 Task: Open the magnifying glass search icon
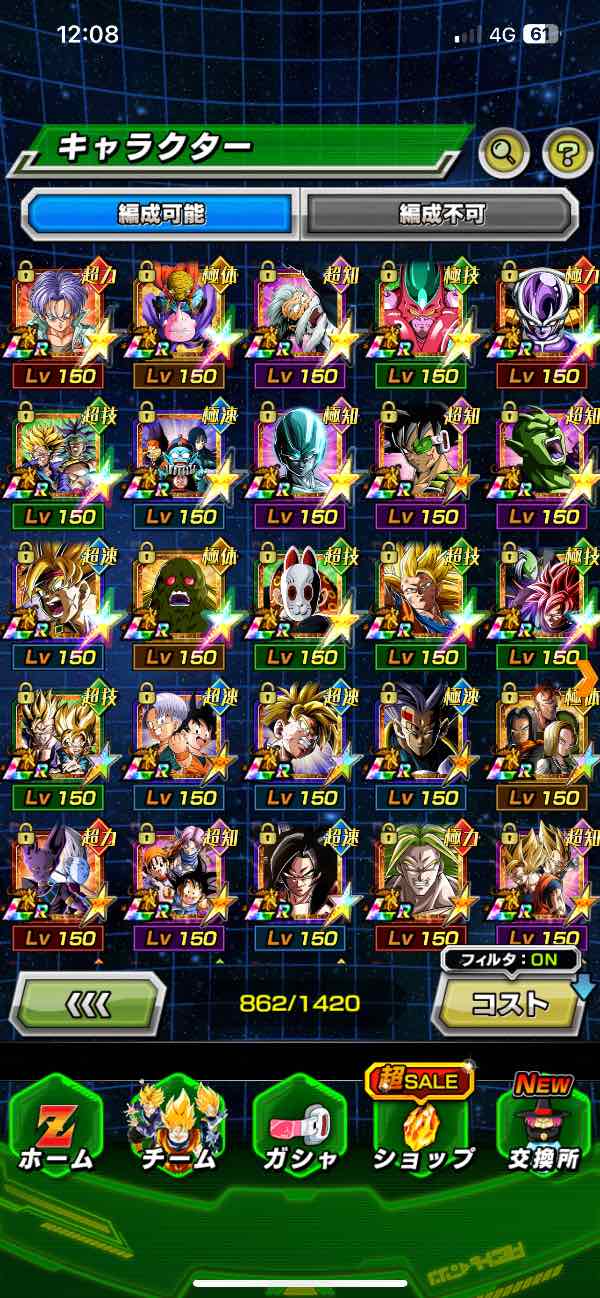click(506, 153)
